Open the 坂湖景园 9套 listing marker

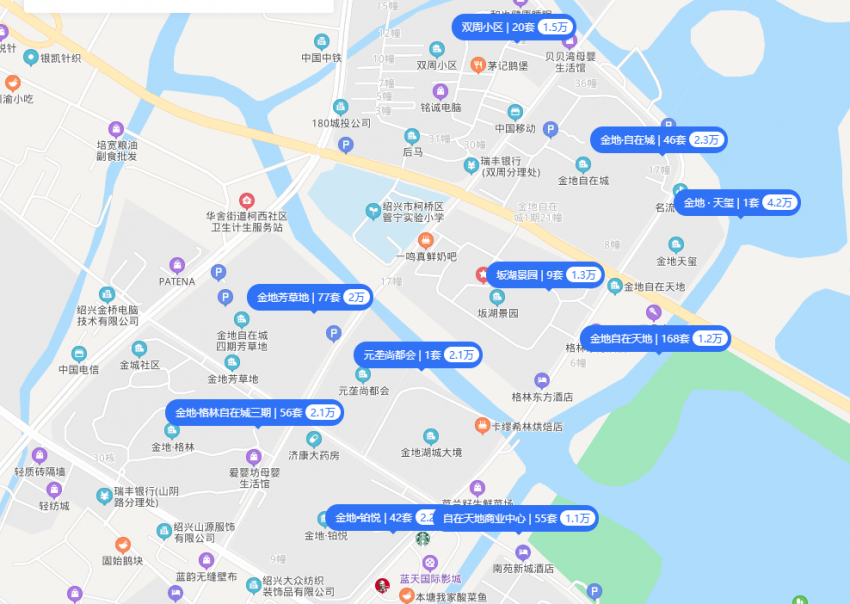pyautogui.click(x=545, y=274)
